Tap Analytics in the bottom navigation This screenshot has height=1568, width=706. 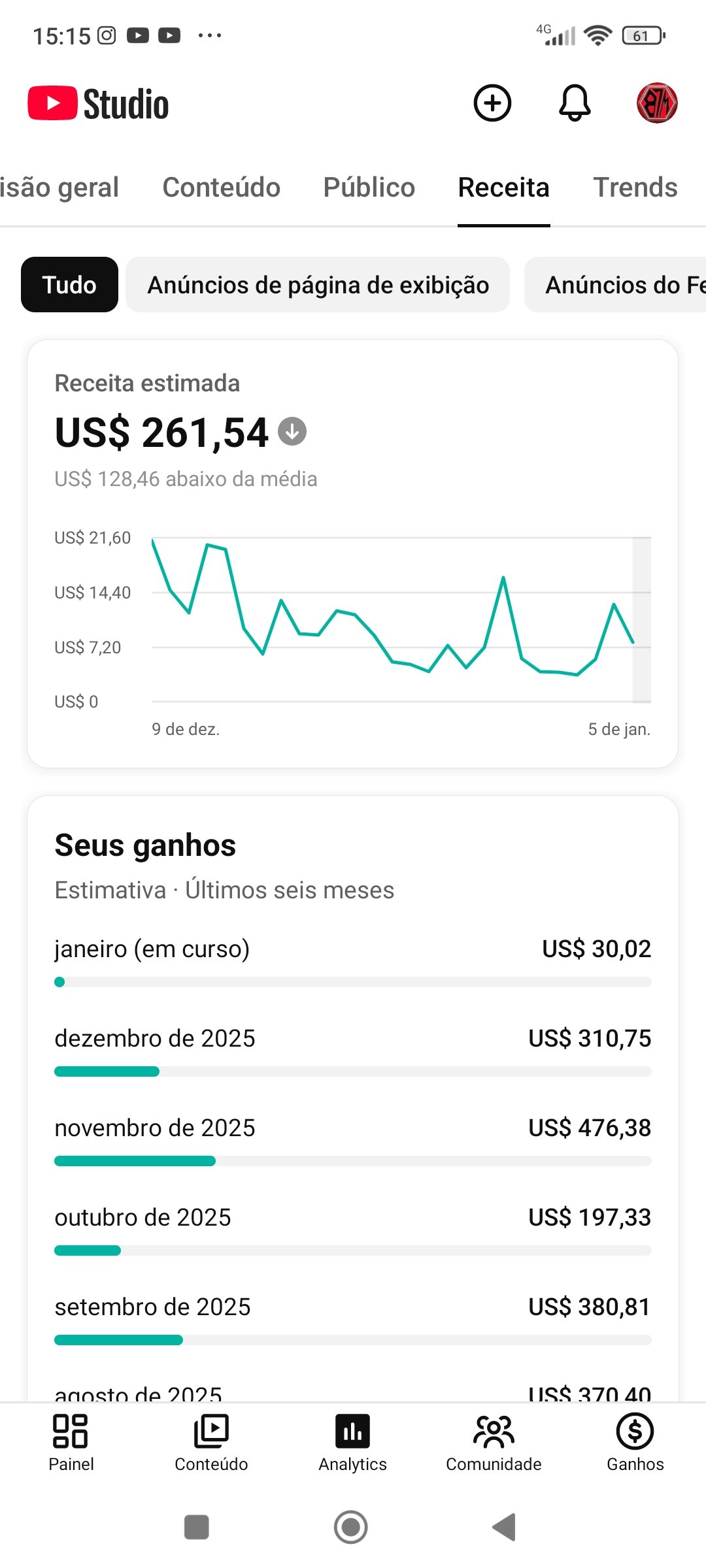tap(352, 1443)
